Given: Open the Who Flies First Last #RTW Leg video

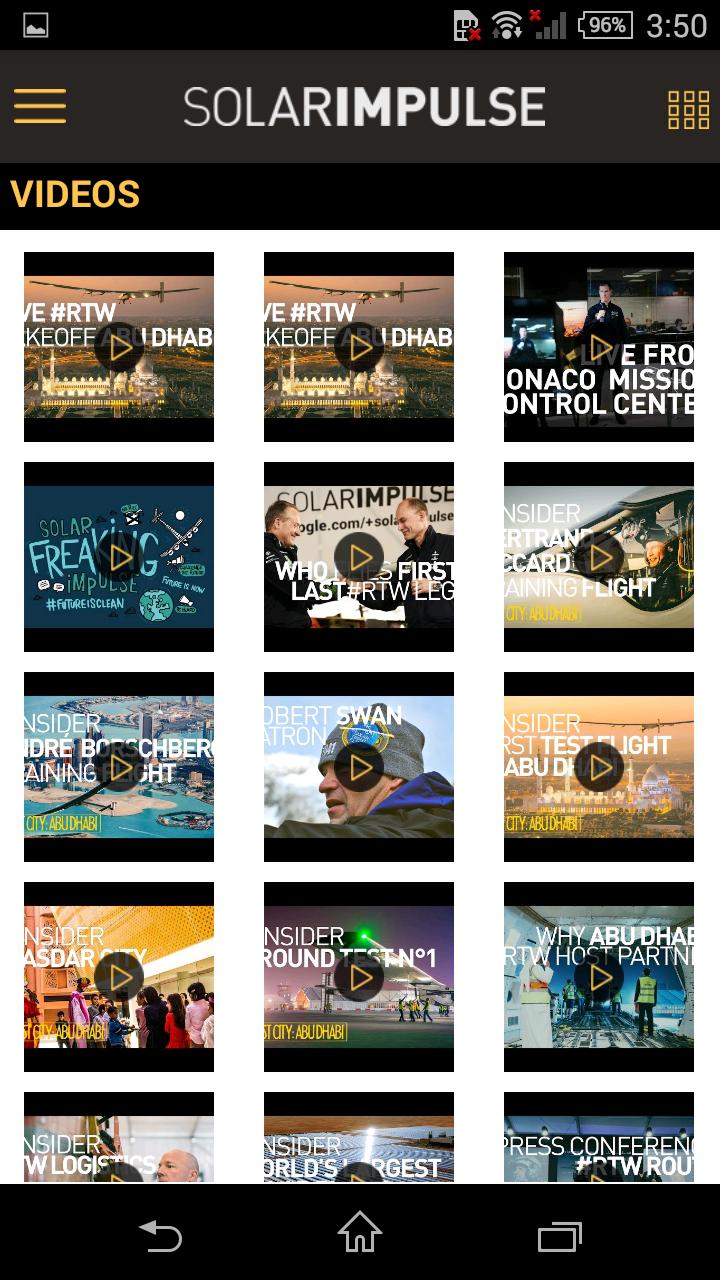Looking at the screenshot, I should [359, 557].
